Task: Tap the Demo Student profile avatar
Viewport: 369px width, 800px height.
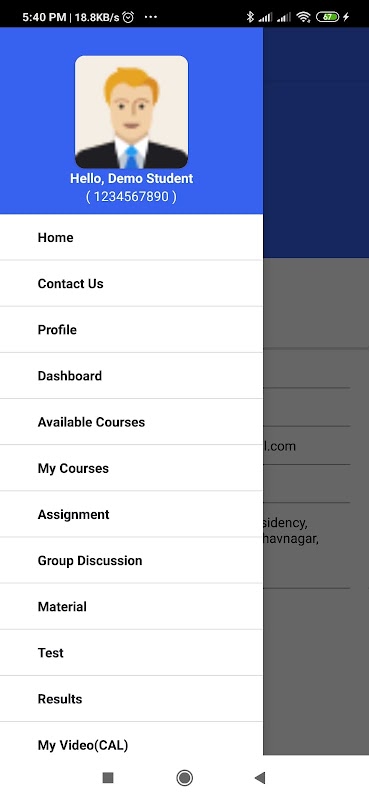Action: pos(131,112)
